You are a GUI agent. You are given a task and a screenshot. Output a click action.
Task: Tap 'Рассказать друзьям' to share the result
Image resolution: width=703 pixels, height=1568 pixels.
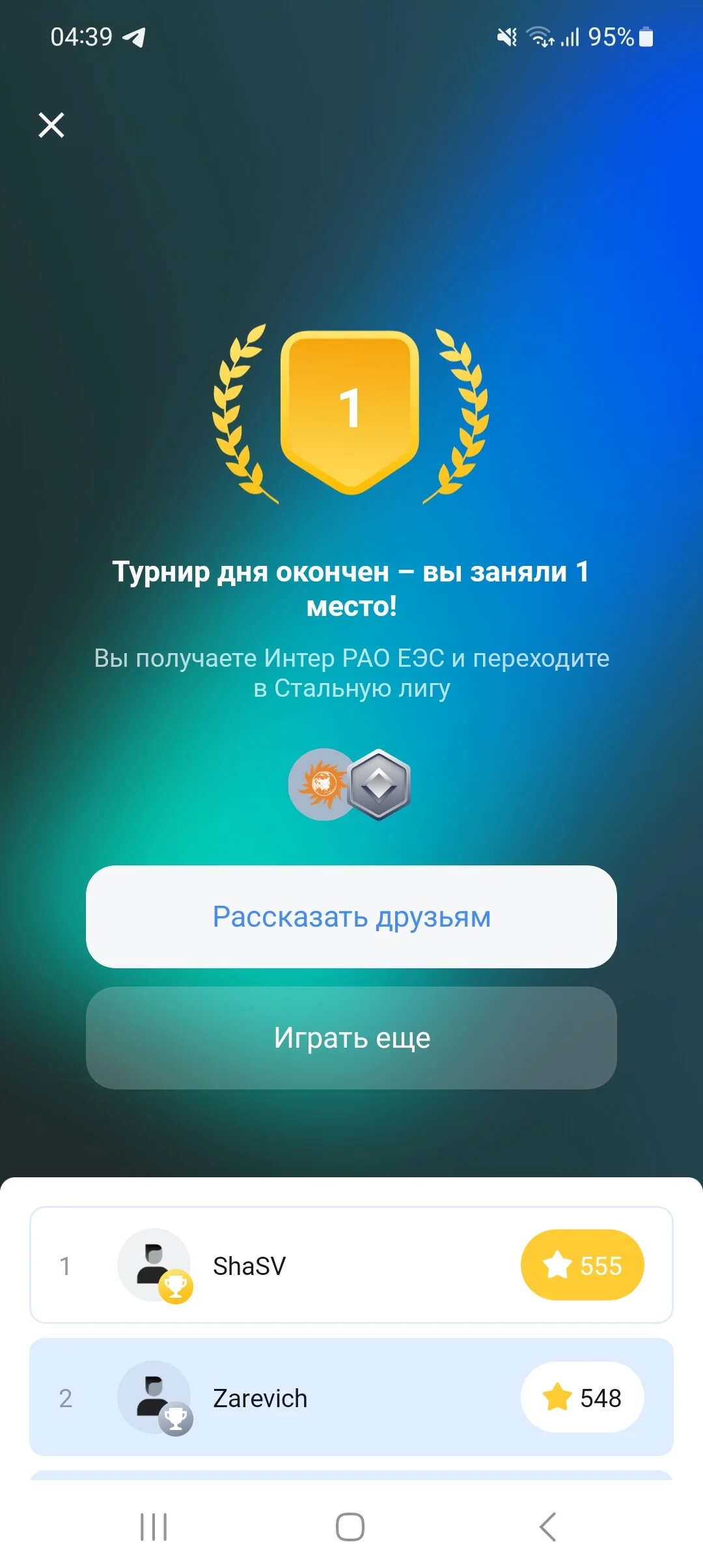click(x=351, y=917)
